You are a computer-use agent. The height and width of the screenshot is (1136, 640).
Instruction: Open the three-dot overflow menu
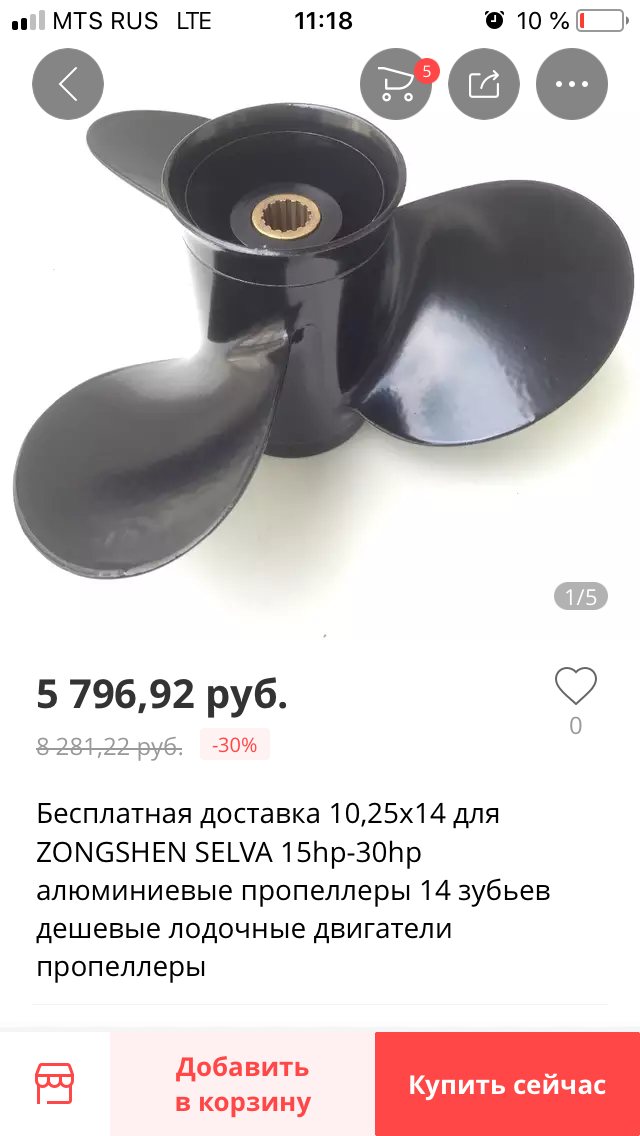click(572, 85)
